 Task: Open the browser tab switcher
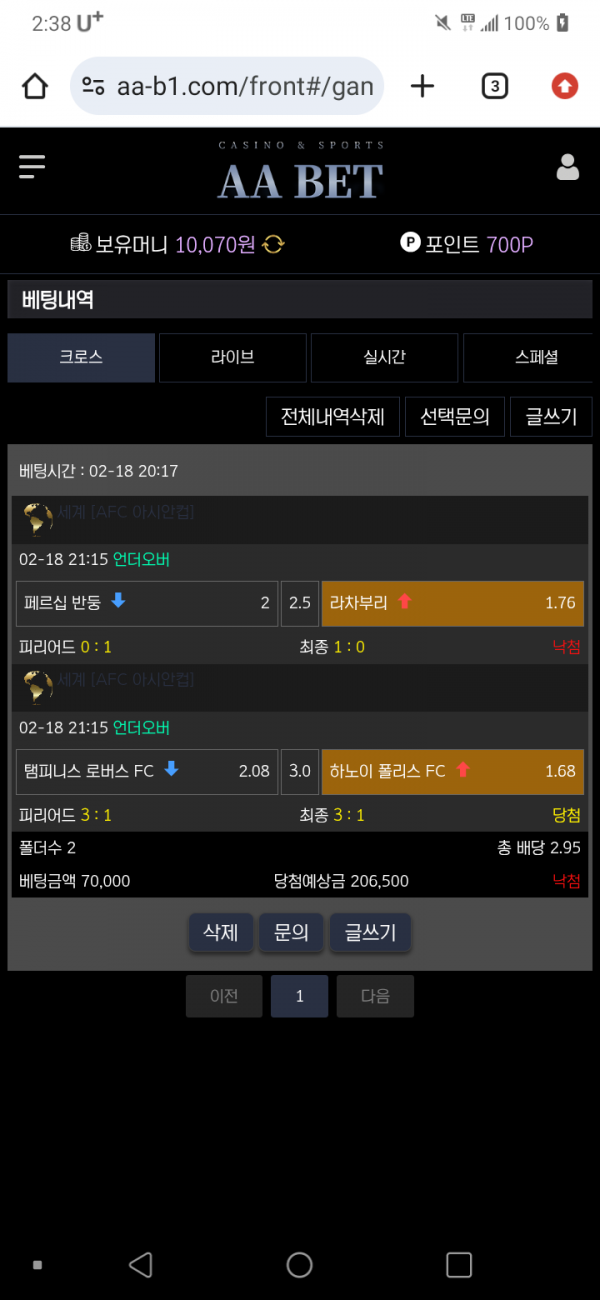[494, 87]
